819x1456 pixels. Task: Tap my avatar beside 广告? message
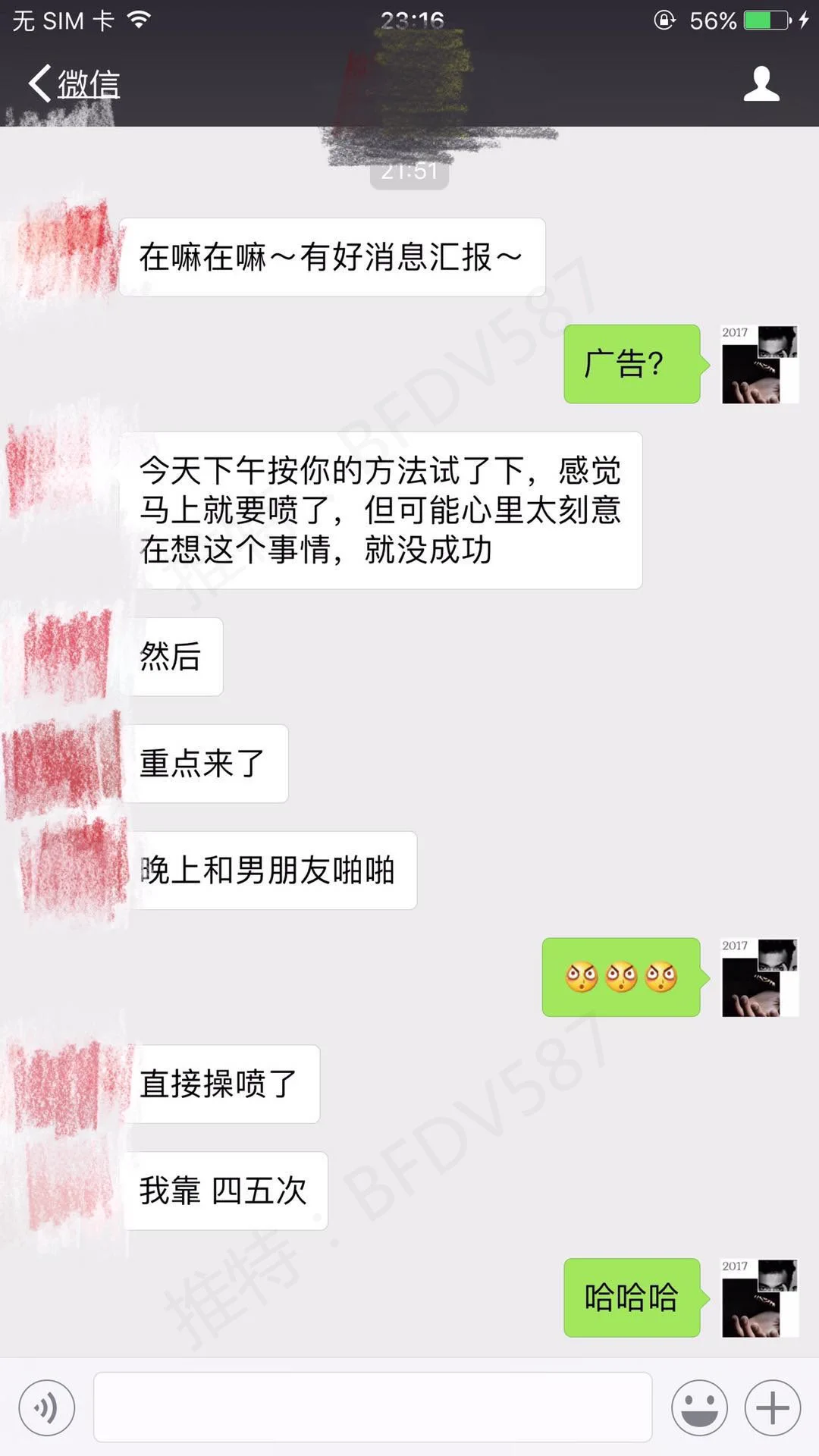click(759, 365)
